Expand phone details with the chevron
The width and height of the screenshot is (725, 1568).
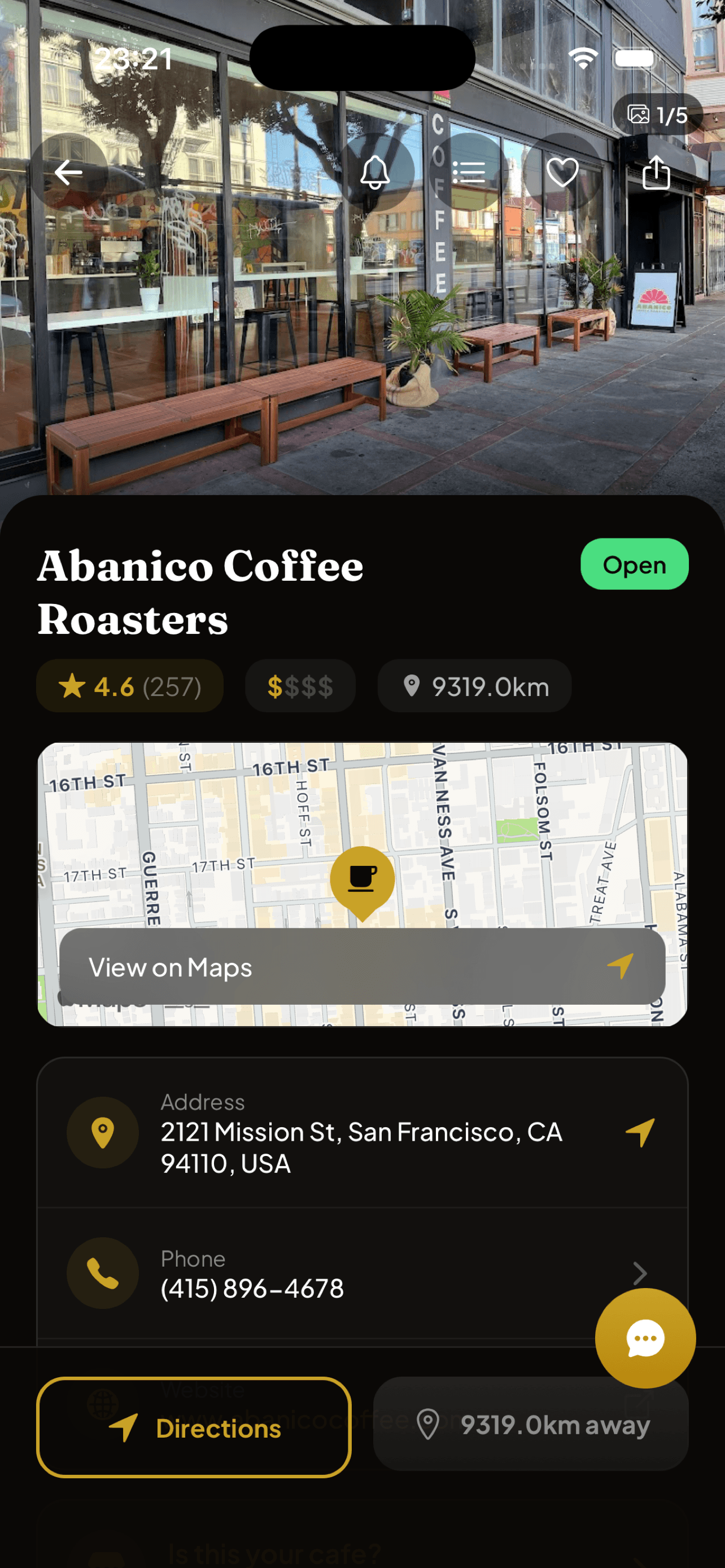pyautogui.click(x=640, y=1272)
